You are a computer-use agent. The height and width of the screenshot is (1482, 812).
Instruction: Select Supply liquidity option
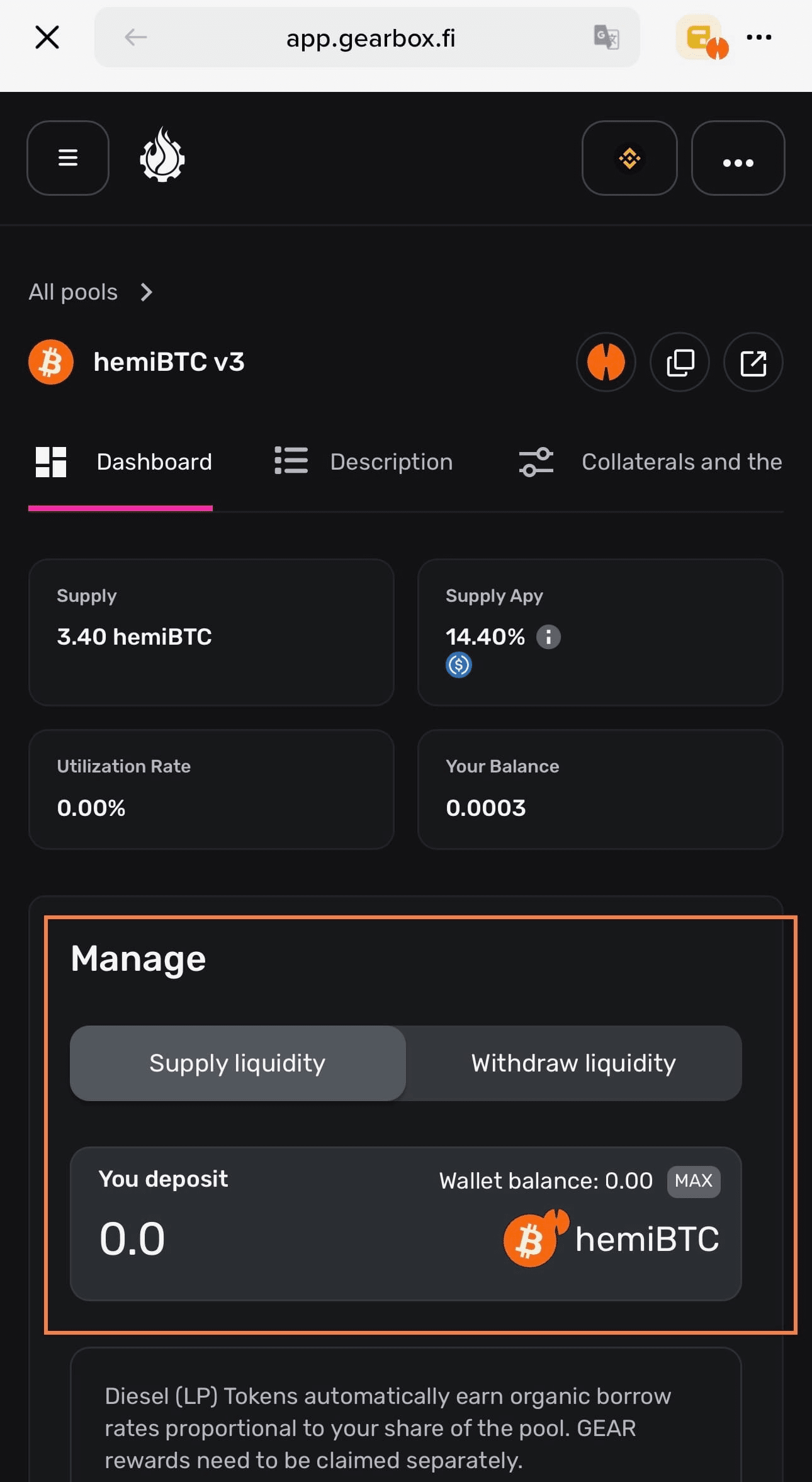tap(238, 1063)
